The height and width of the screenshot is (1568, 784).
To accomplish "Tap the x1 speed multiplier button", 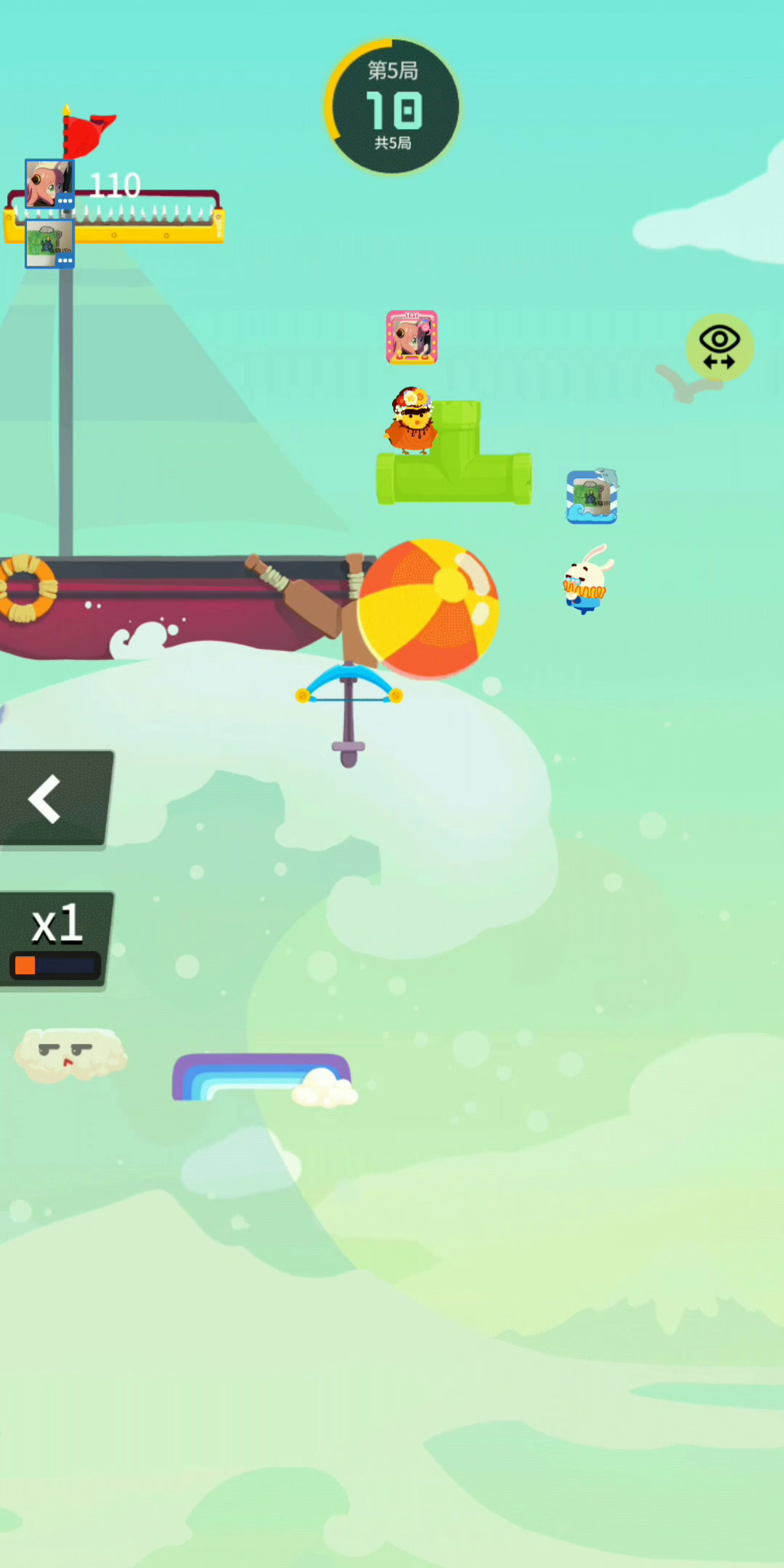I will pyautogui.click(x=55, y=939).
